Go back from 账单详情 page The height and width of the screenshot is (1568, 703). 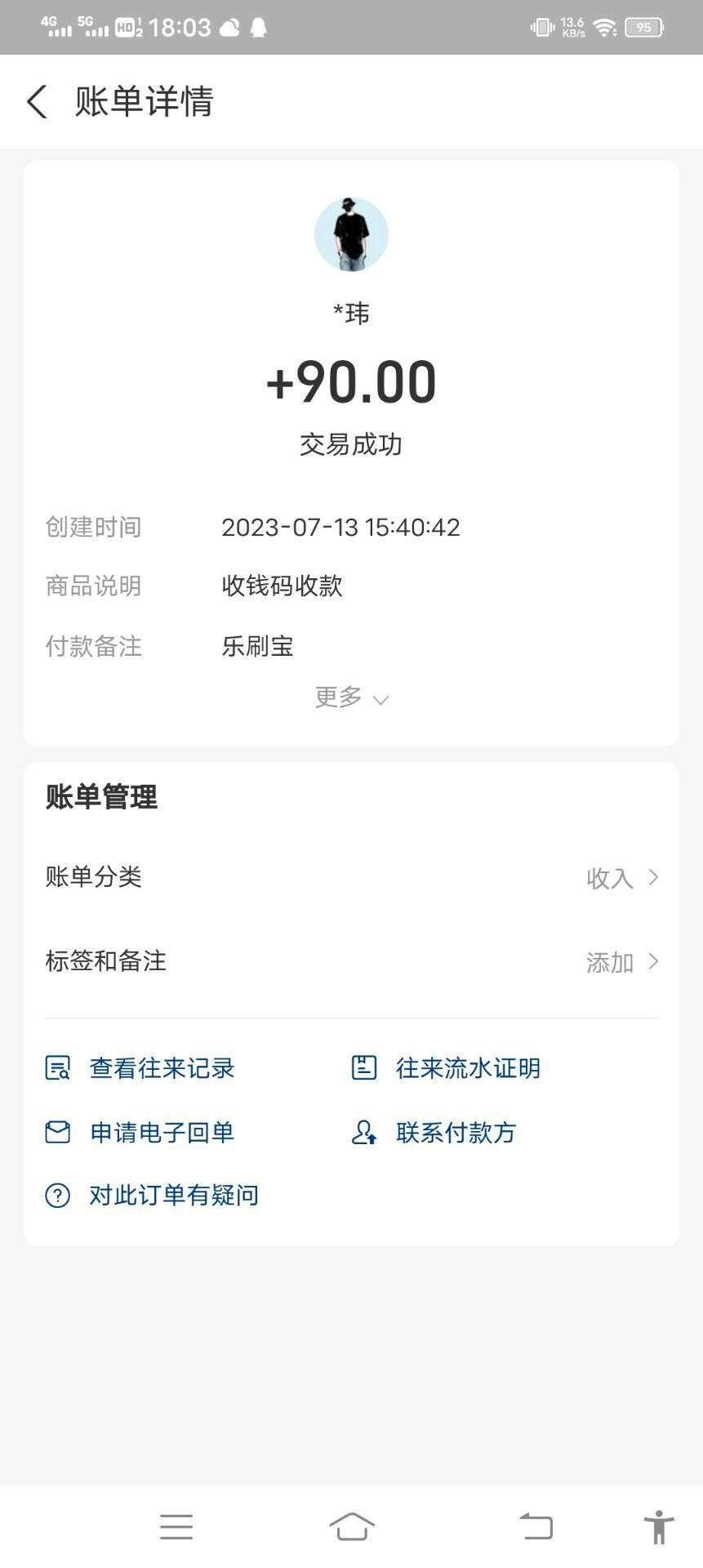37,102
